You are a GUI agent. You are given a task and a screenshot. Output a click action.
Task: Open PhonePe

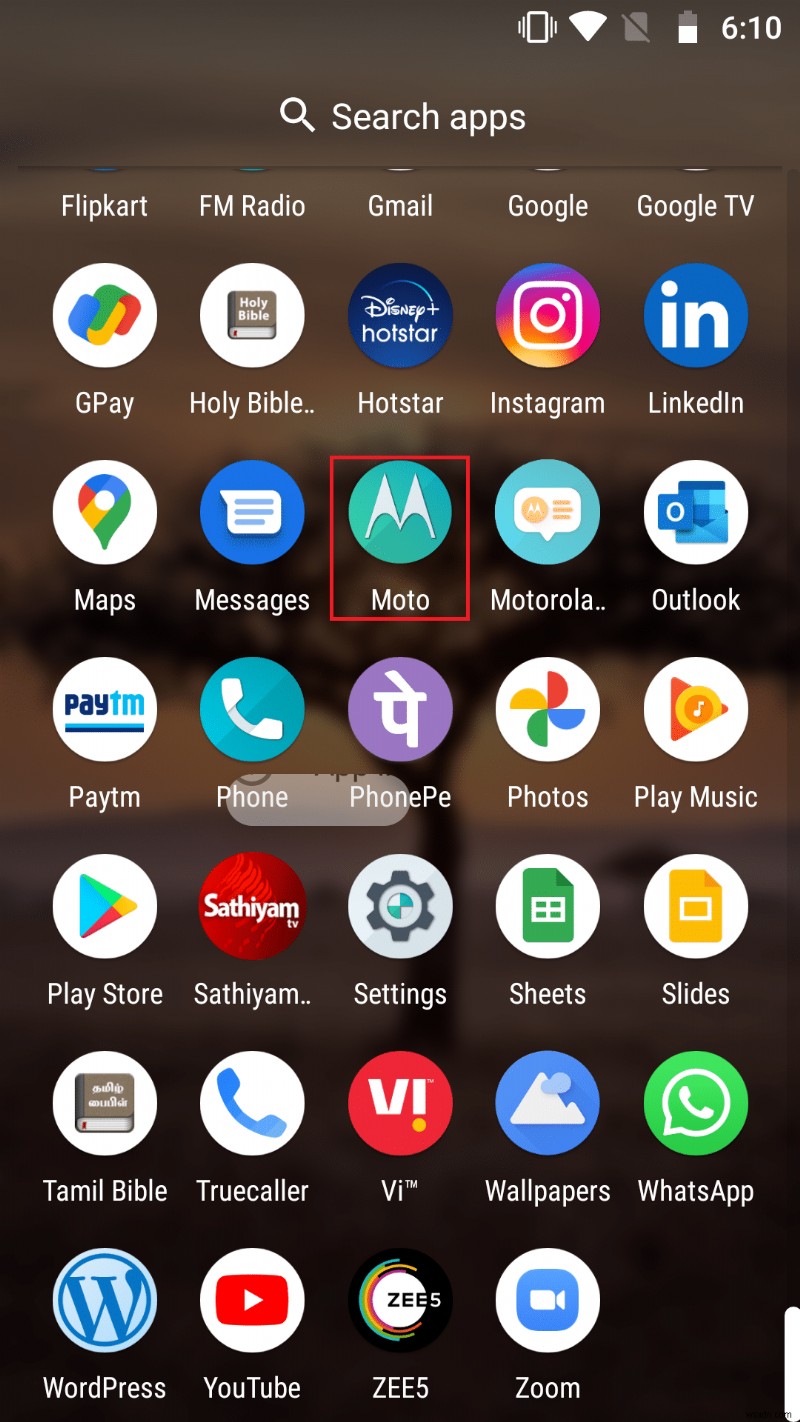(399, 709)
